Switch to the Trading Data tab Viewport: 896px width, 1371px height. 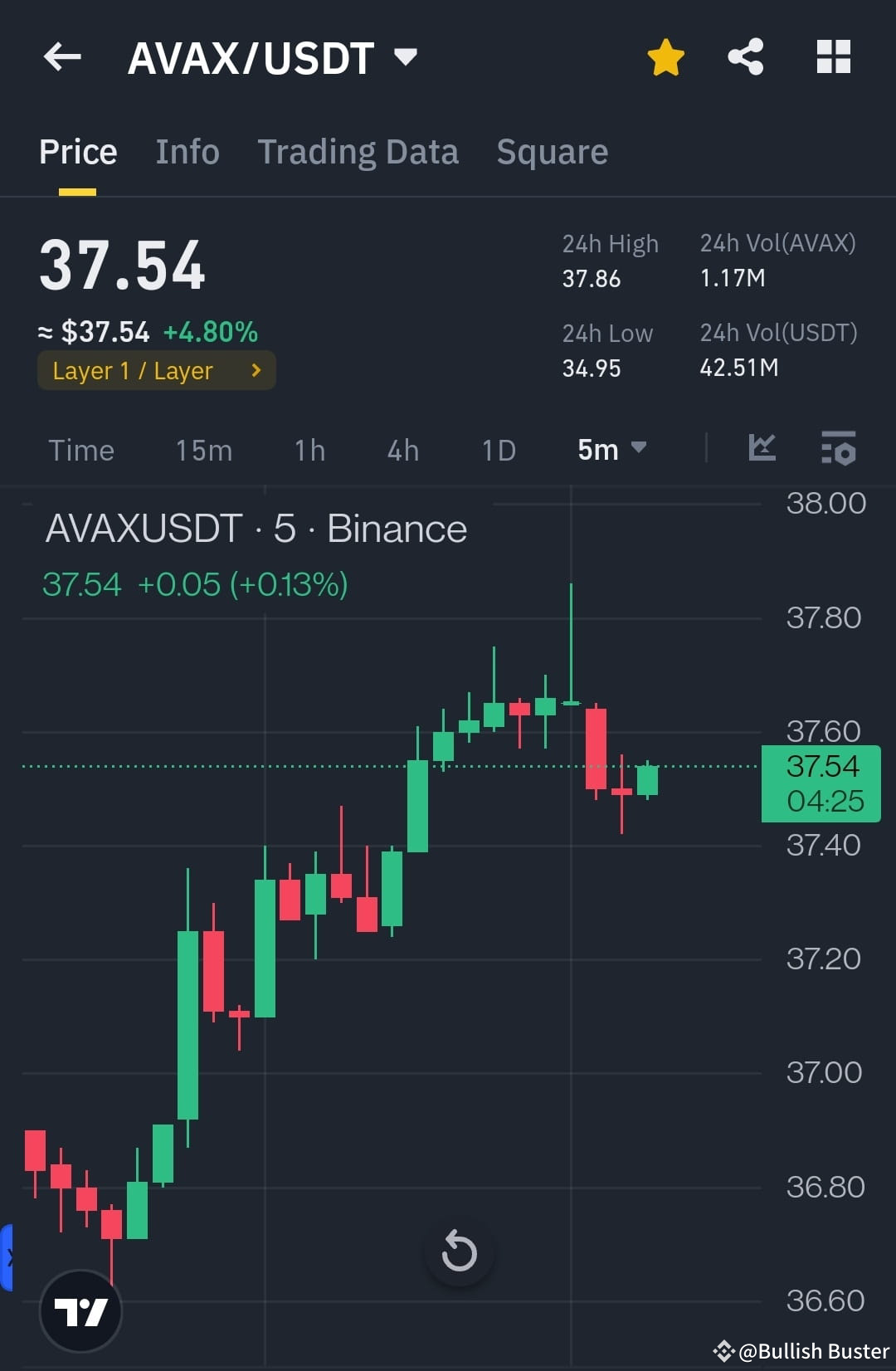coord(358,151)
